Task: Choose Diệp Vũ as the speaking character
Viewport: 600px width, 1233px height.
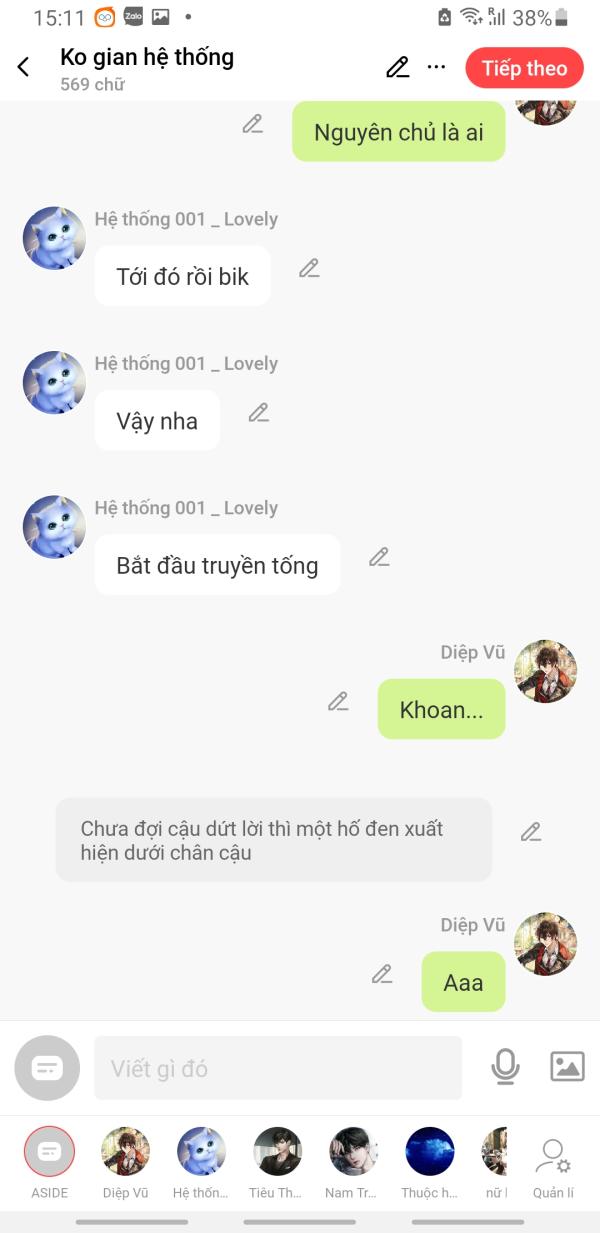Action: (125, 1162)
